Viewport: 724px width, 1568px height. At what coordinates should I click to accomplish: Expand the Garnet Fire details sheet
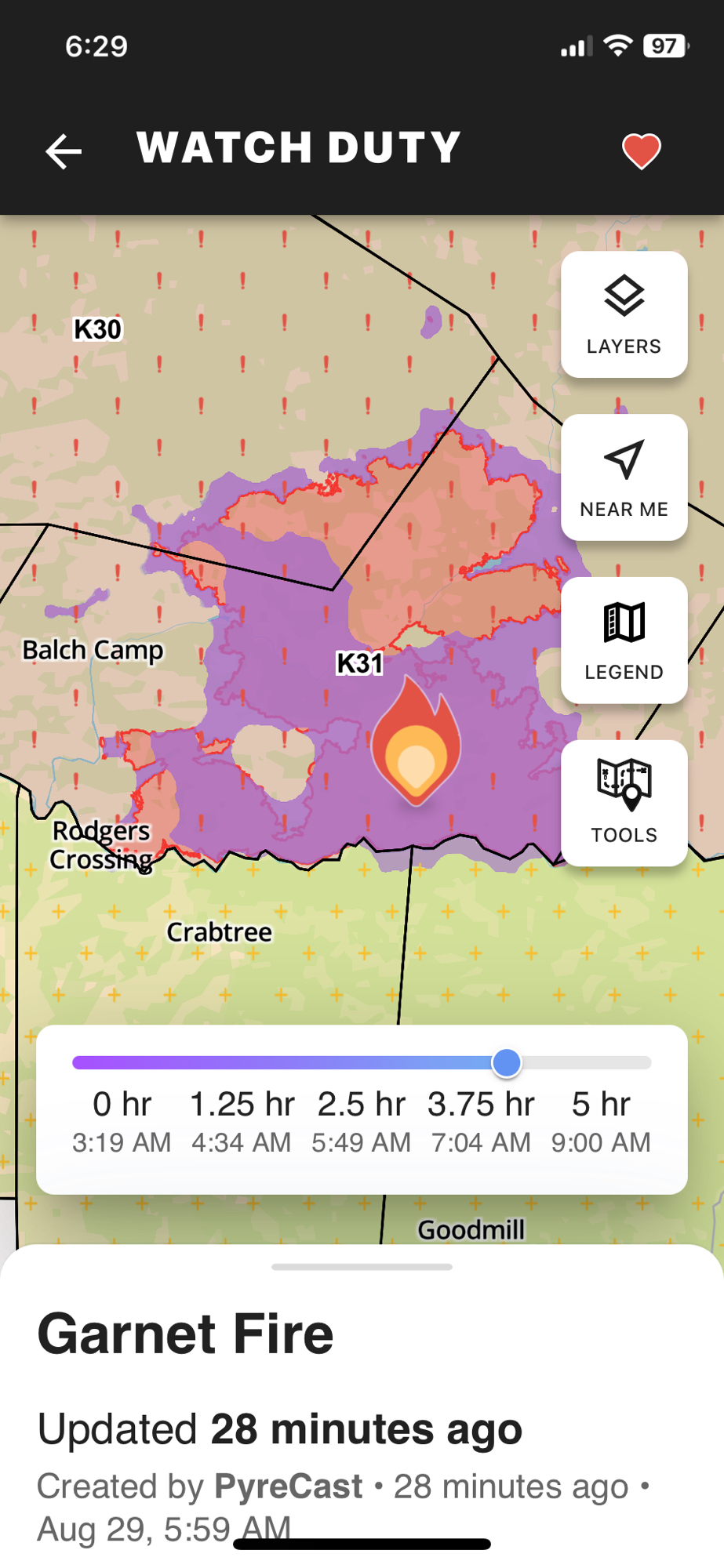click(x=362, y=1267)
